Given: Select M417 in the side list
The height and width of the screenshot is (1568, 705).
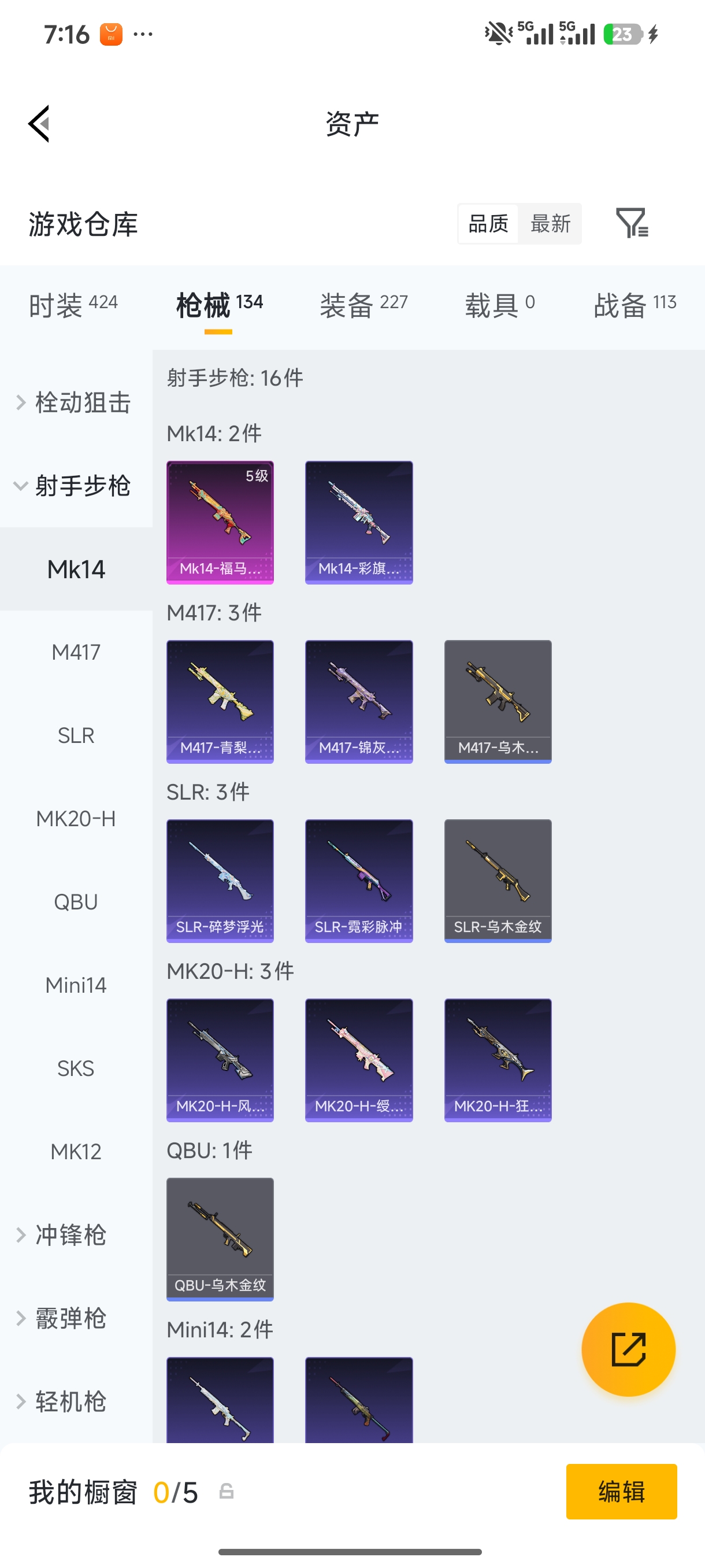Looking at the screenshot, I should click(76, 652).
